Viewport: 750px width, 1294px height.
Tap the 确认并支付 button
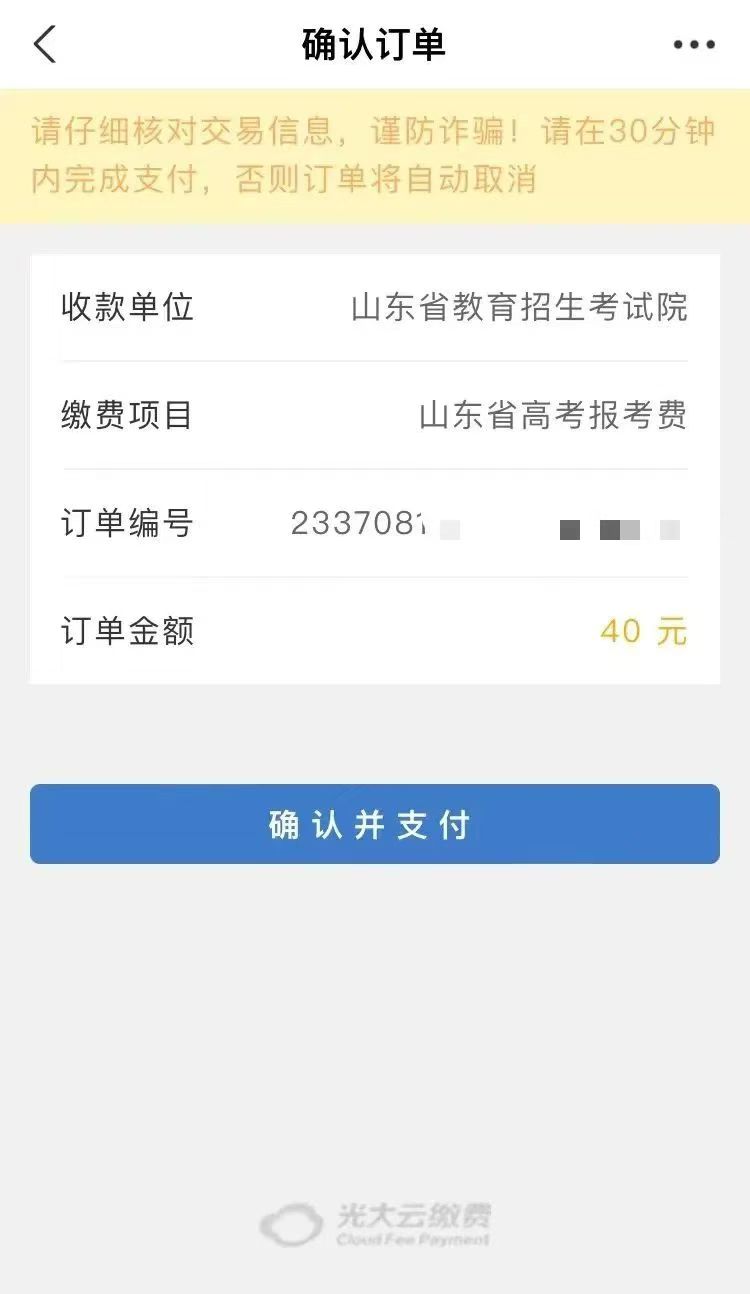[375, 824]
